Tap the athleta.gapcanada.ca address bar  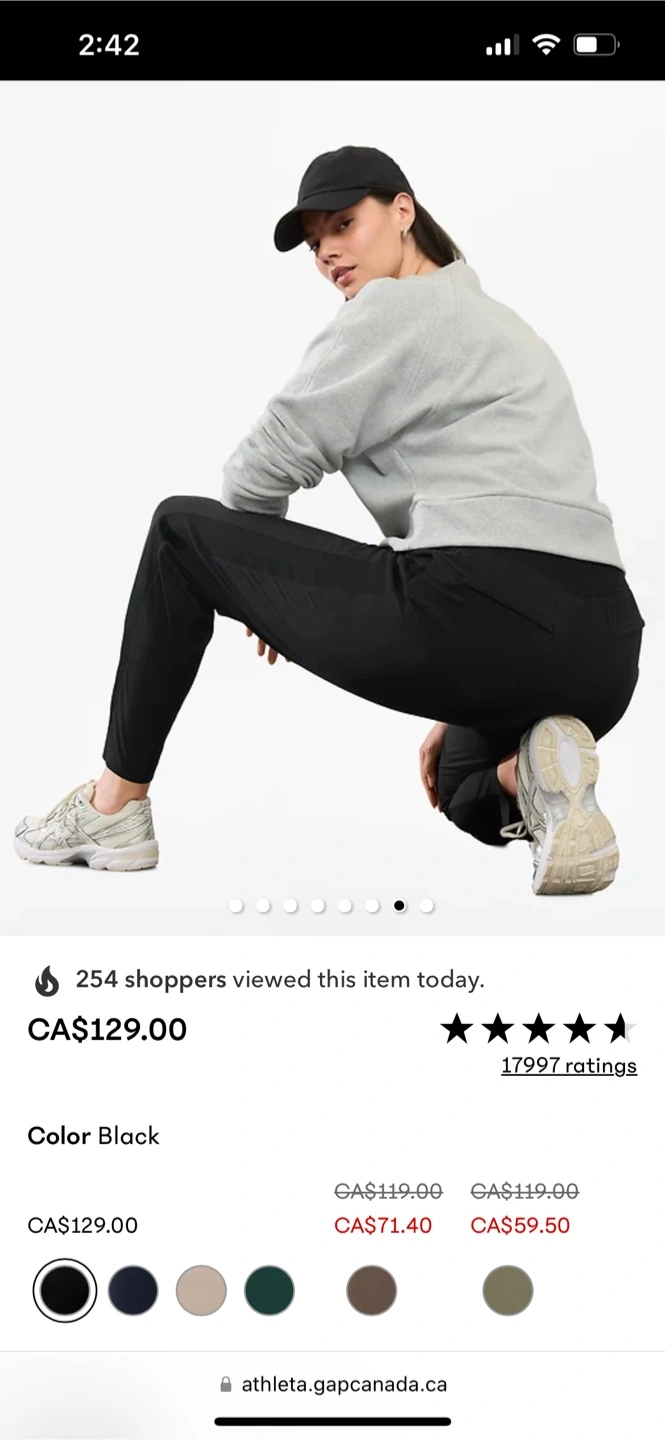coord(332,1385)
